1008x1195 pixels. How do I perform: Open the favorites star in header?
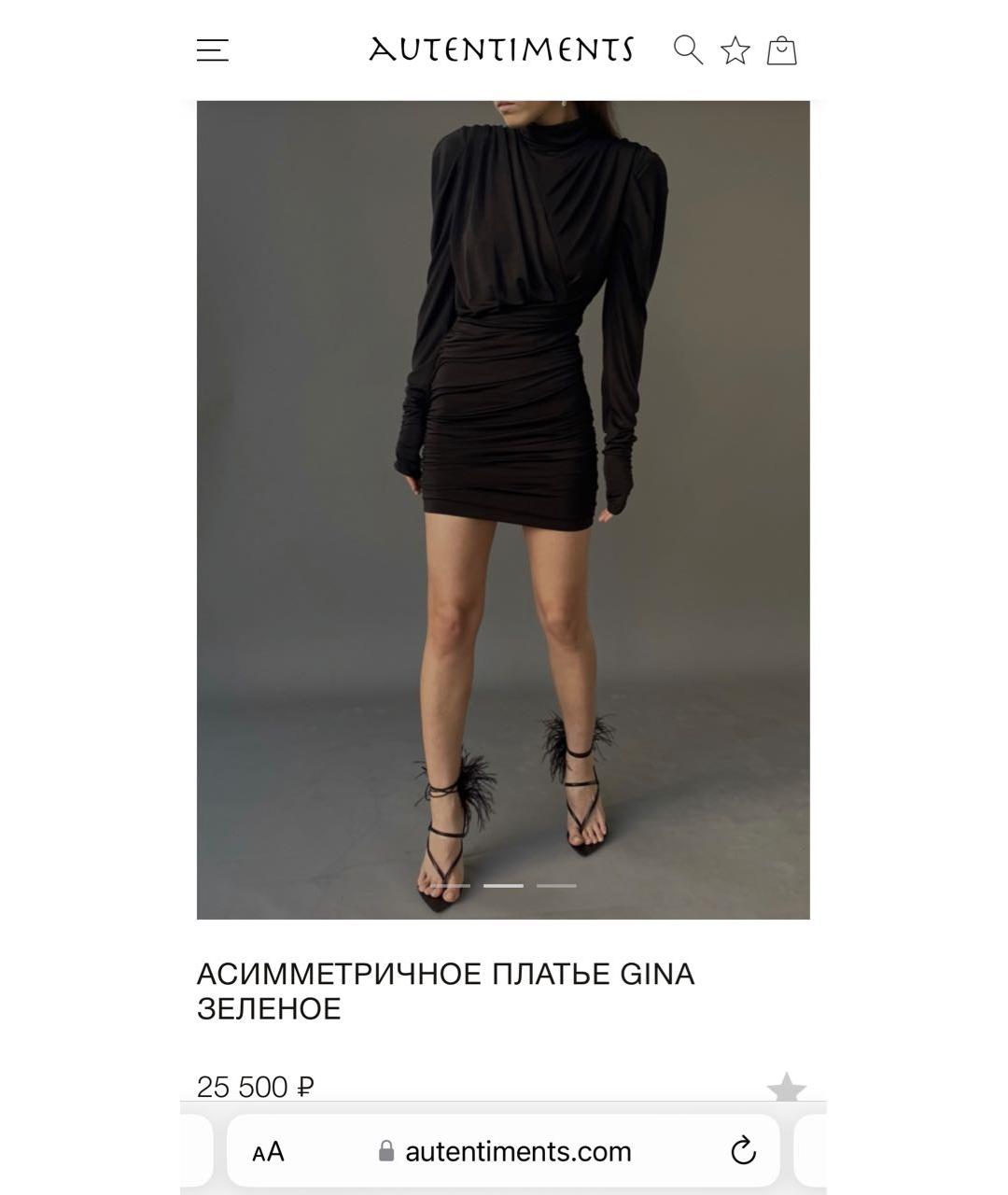click(735, 50)
